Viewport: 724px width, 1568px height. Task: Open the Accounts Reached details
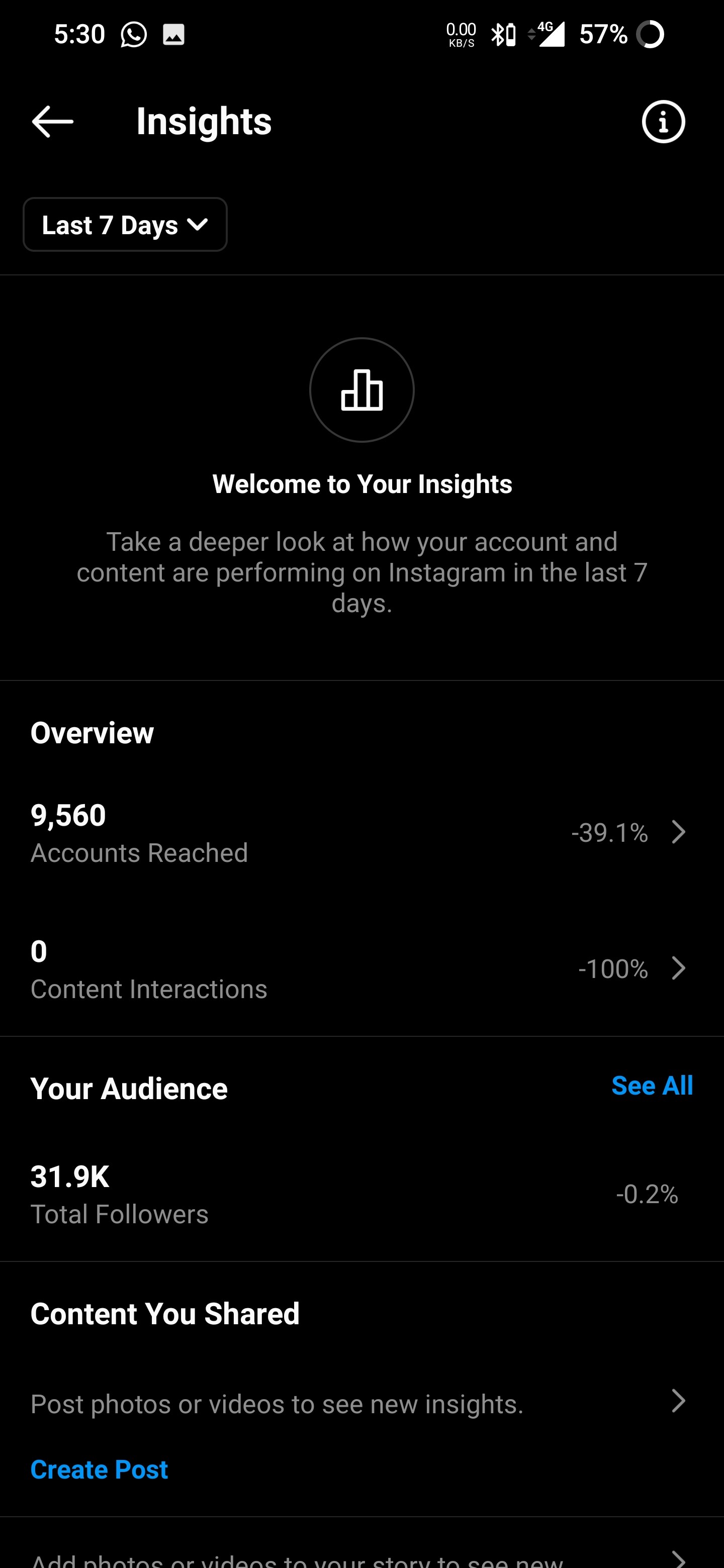coord(361,832)
